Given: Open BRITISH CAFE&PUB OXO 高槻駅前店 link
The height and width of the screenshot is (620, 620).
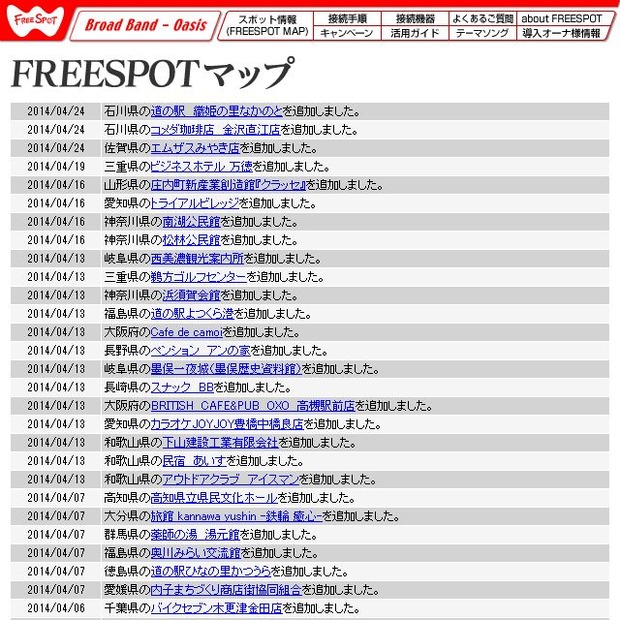Looking at the screenshot, I should [252, 406].
